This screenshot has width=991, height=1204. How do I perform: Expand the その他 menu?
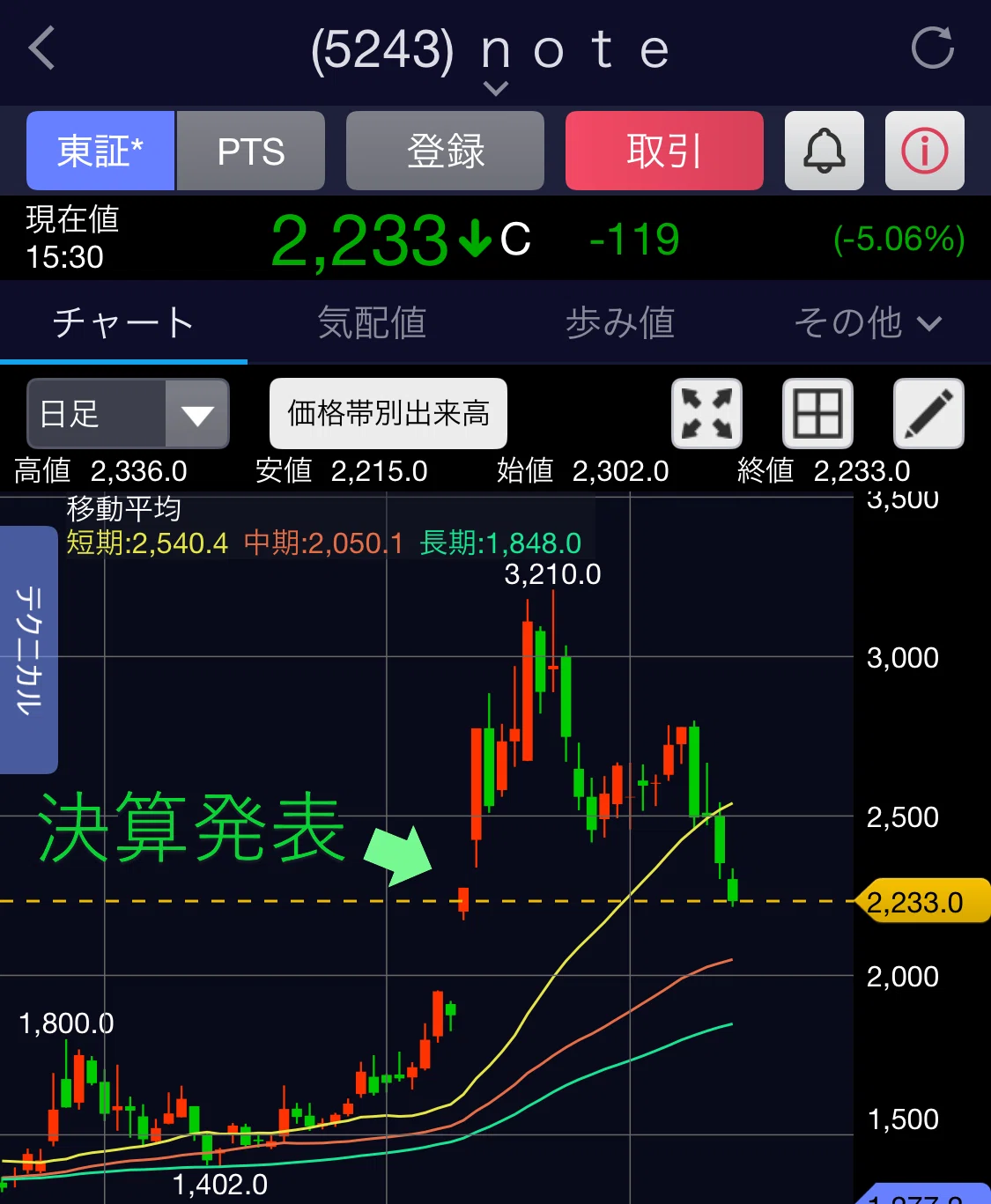click(x=867, y=322)
